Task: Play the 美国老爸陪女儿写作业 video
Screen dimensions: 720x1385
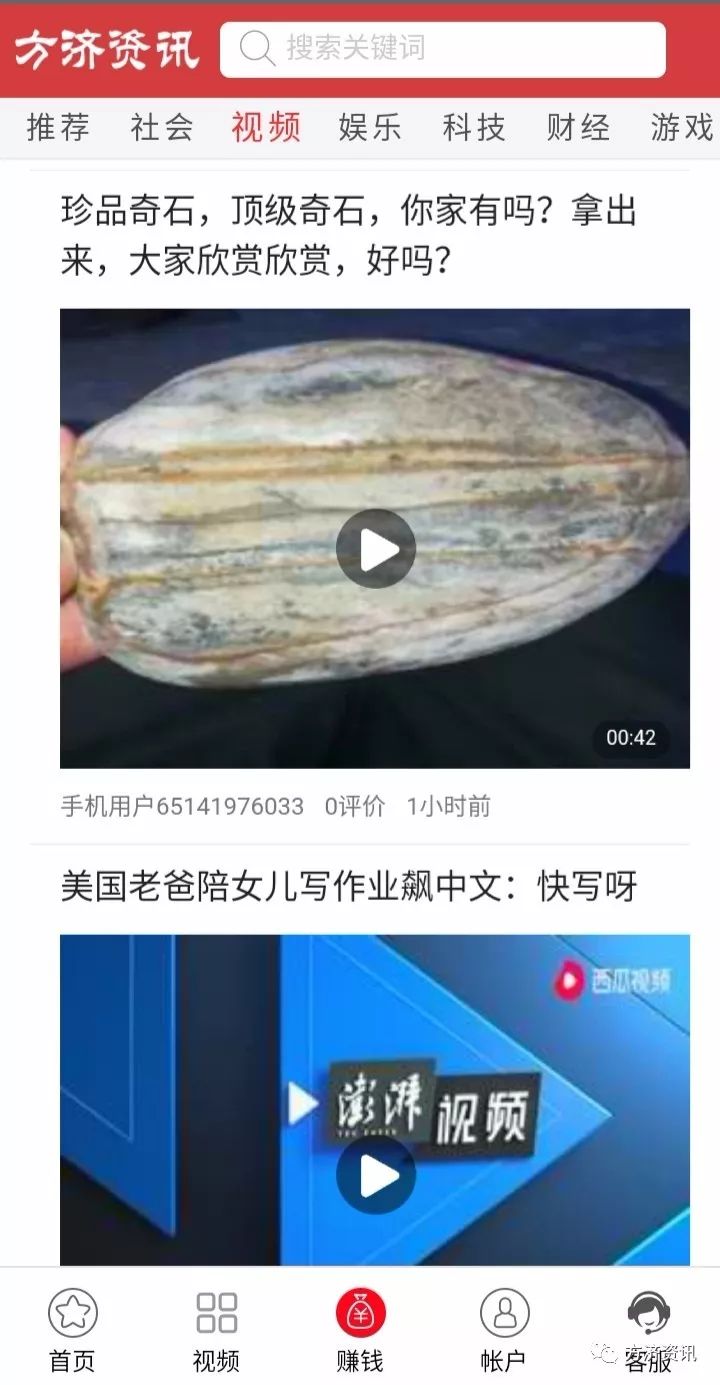Action: tap(375, 1175)
